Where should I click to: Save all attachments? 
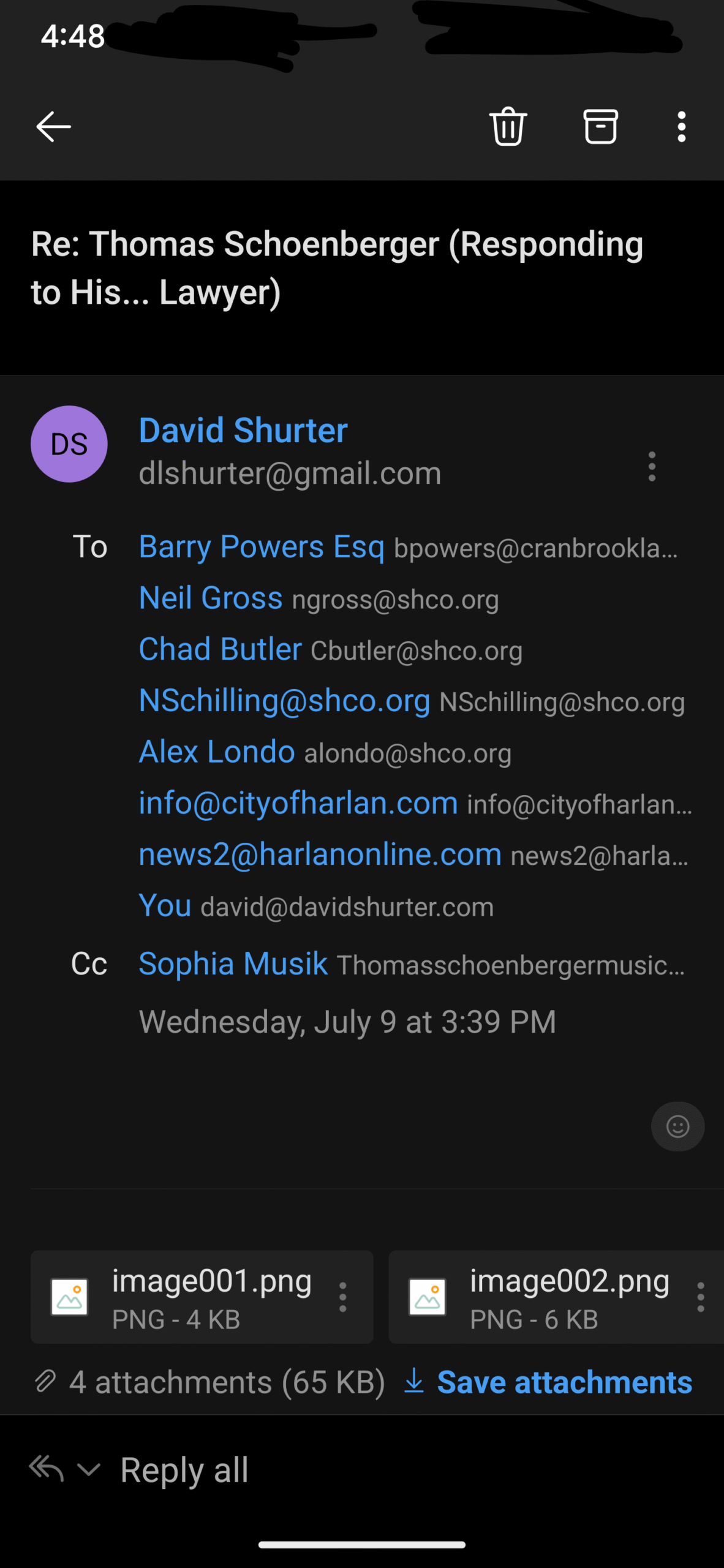pyautogui.click(x=548, y=1382)
